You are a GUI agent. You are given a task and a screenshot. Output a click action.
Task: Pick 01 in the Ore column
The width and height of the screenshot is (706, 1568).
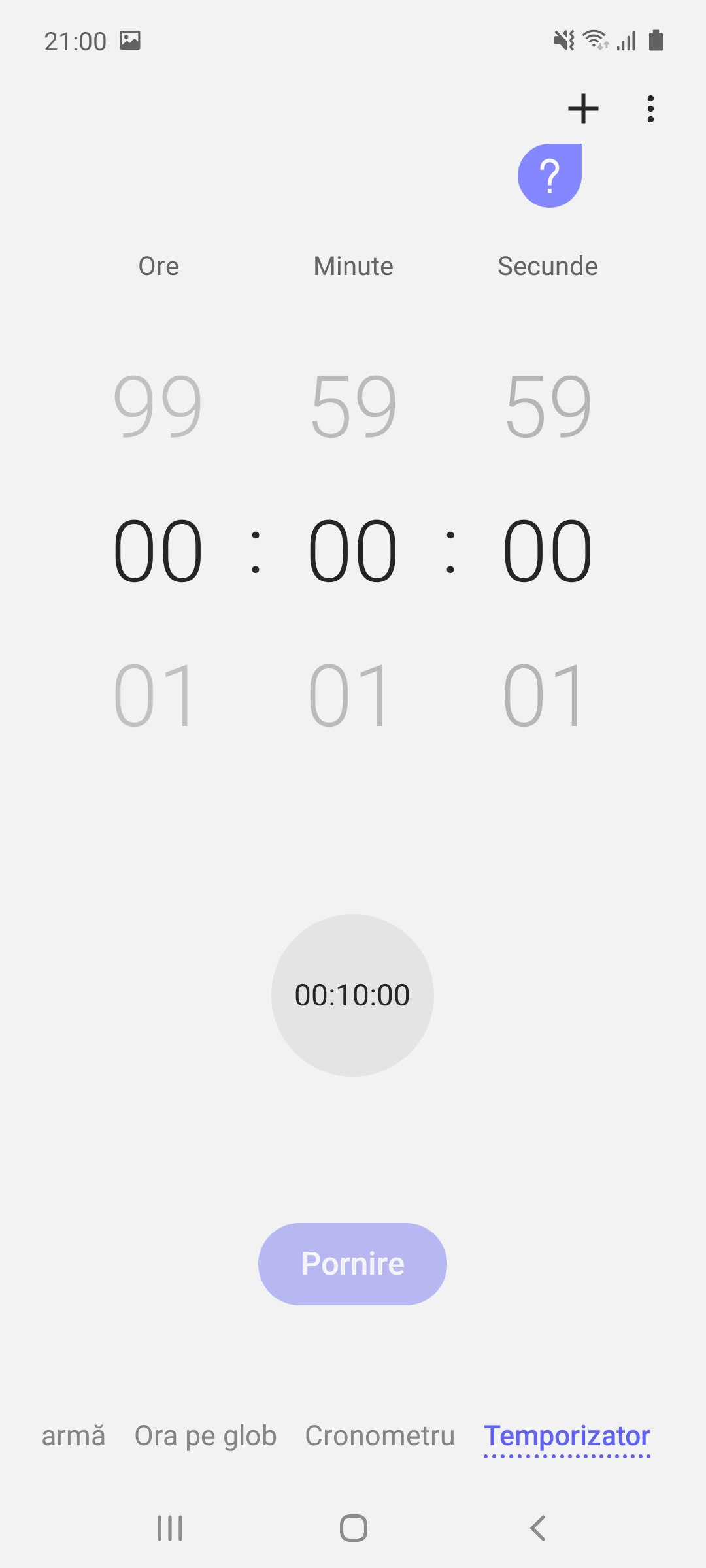pyautogui.click(x=154, y=694)
